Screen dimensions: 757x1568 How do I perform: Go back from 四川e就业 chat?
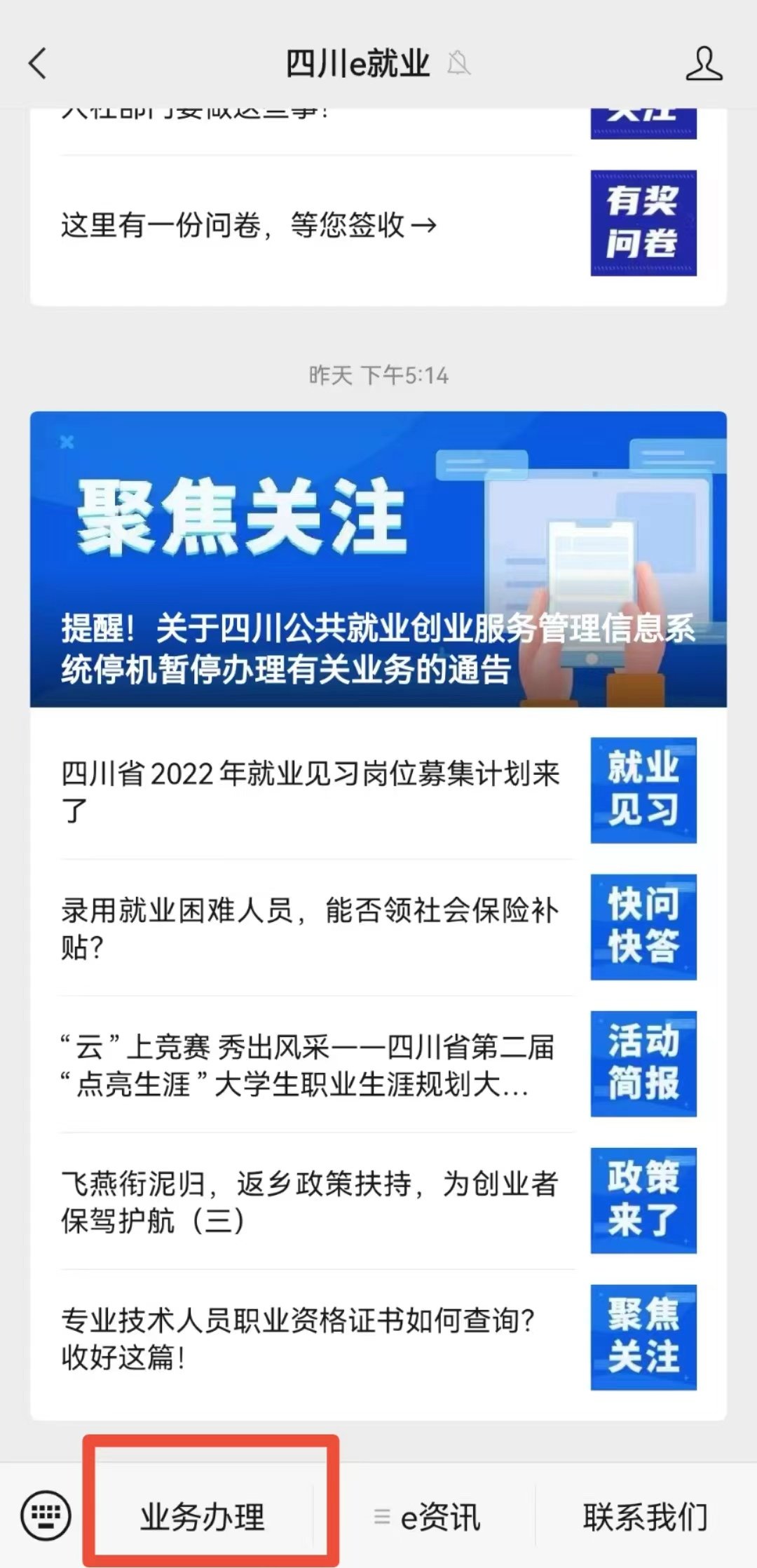point(38,64)
